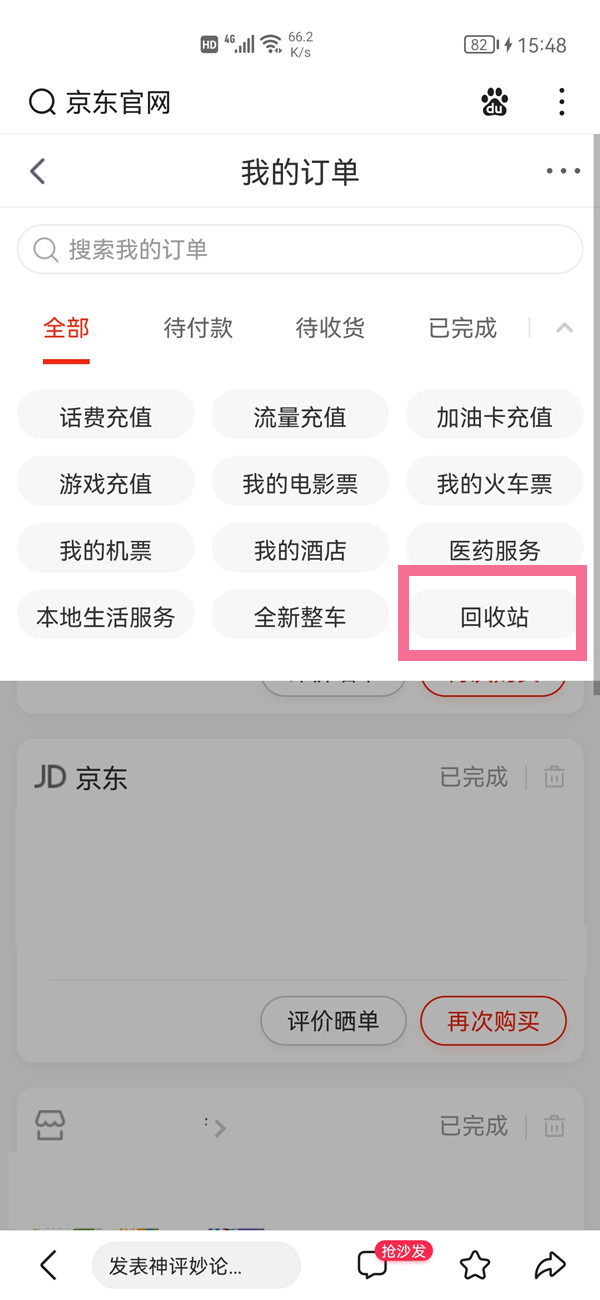This screenshot has width=600, height=1300.
Task: Select 本地生活服务 chip
Action: 106,617
